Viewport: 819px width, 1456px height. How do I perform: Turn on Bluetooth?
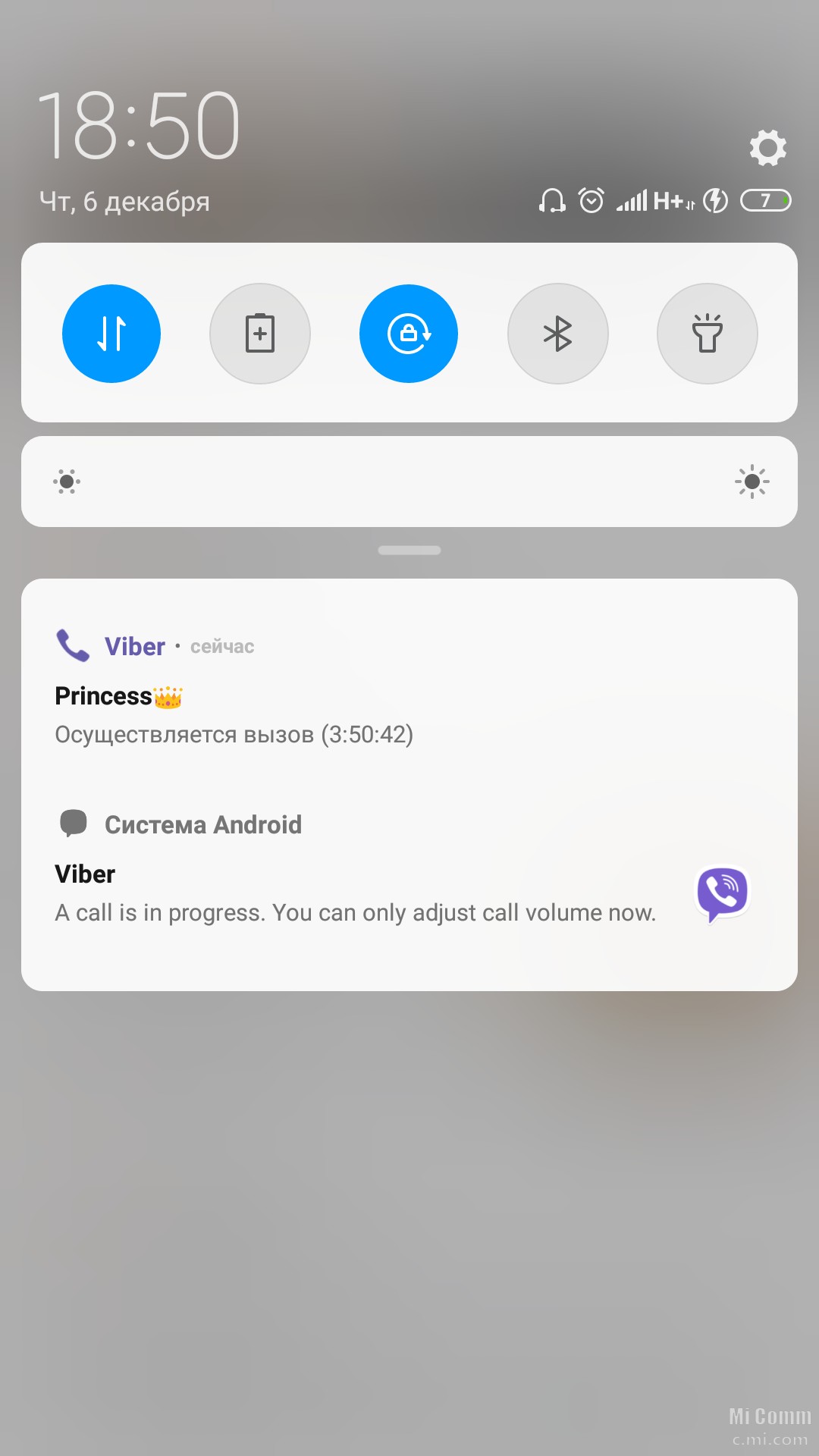coord(558,334)
